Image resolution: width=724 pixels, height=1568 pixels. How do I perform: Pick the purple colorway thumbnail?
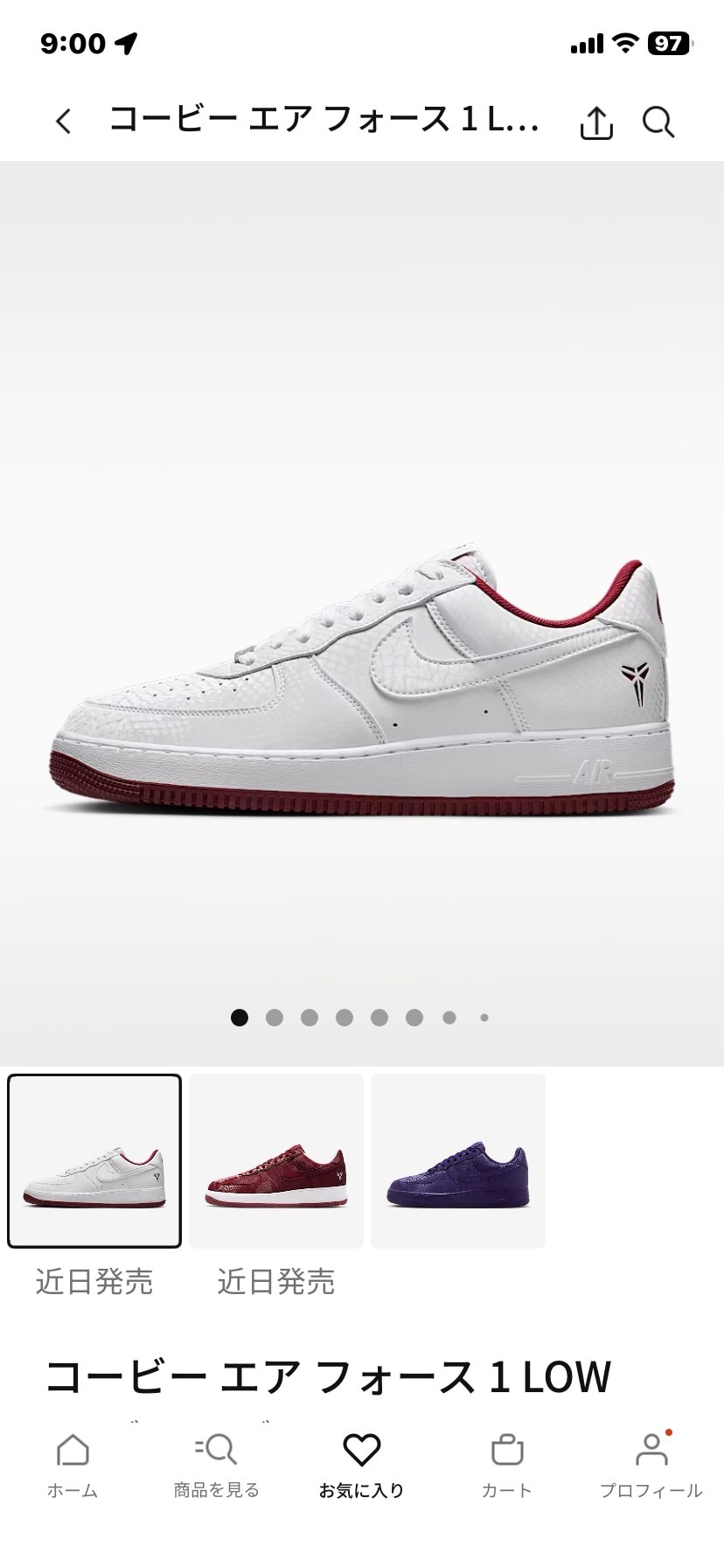(458, 1160)
